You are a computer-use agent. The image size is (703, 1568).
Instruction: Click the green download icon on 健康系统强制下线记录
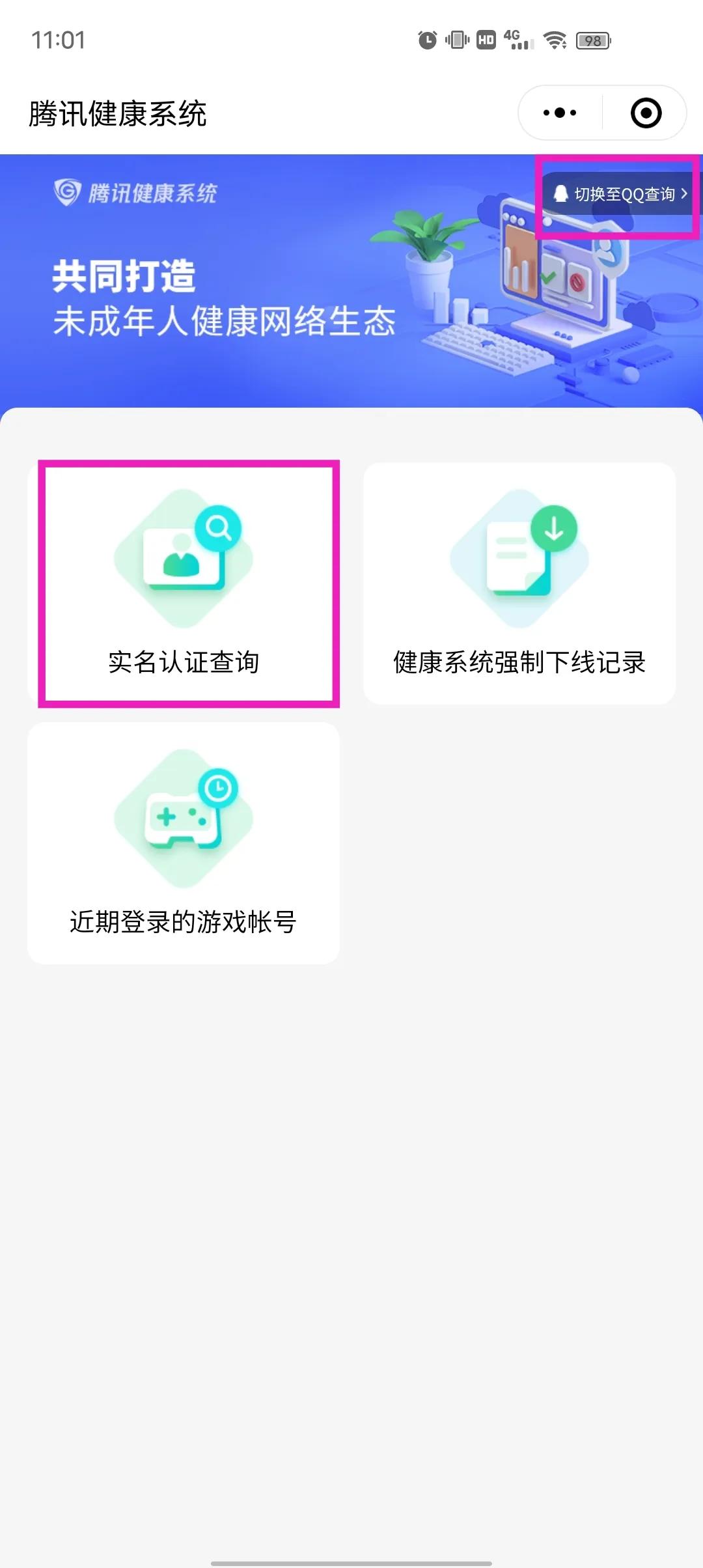pos(554,529)
